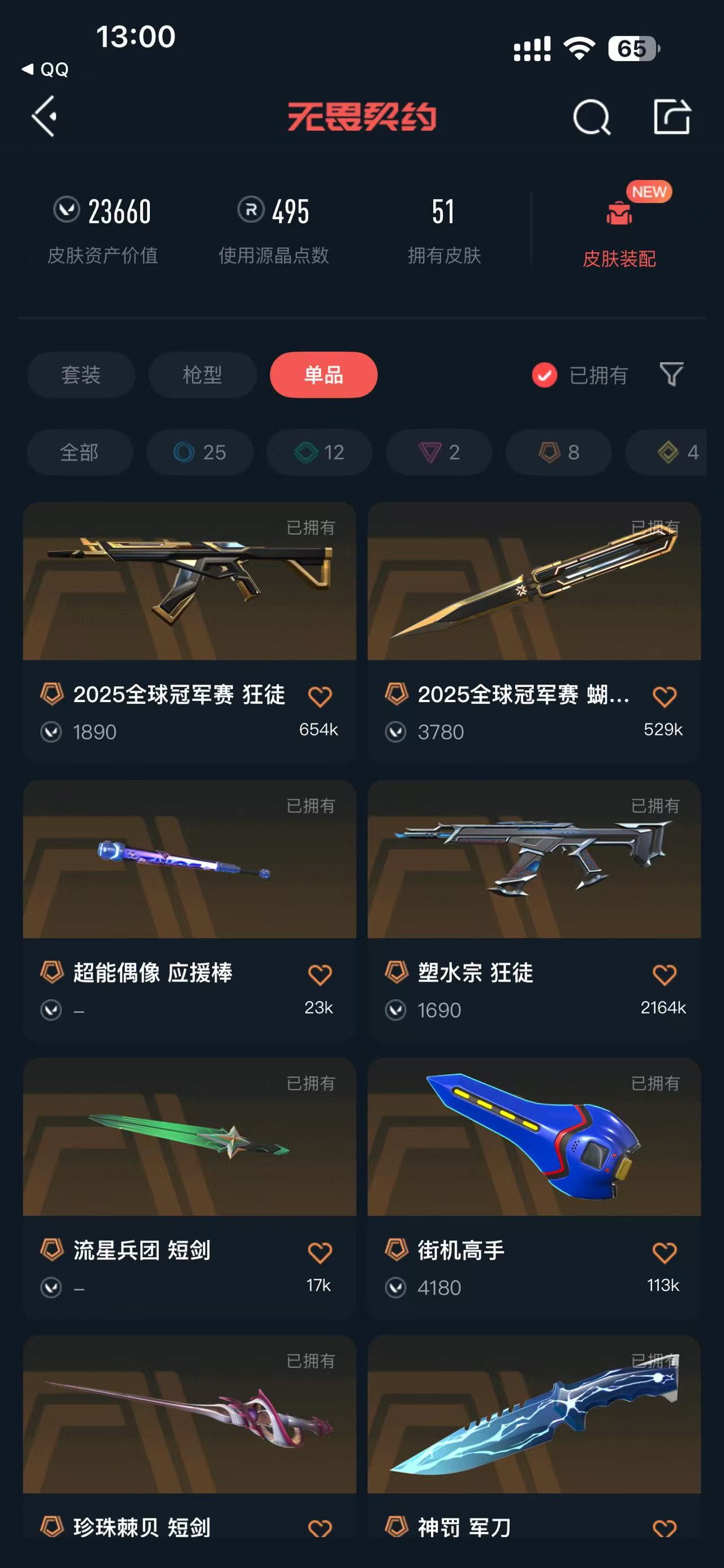The image size is (724, 1568).
Task: Open the funnel filter options
Action: pyautogui.click(x=671, y=374)
